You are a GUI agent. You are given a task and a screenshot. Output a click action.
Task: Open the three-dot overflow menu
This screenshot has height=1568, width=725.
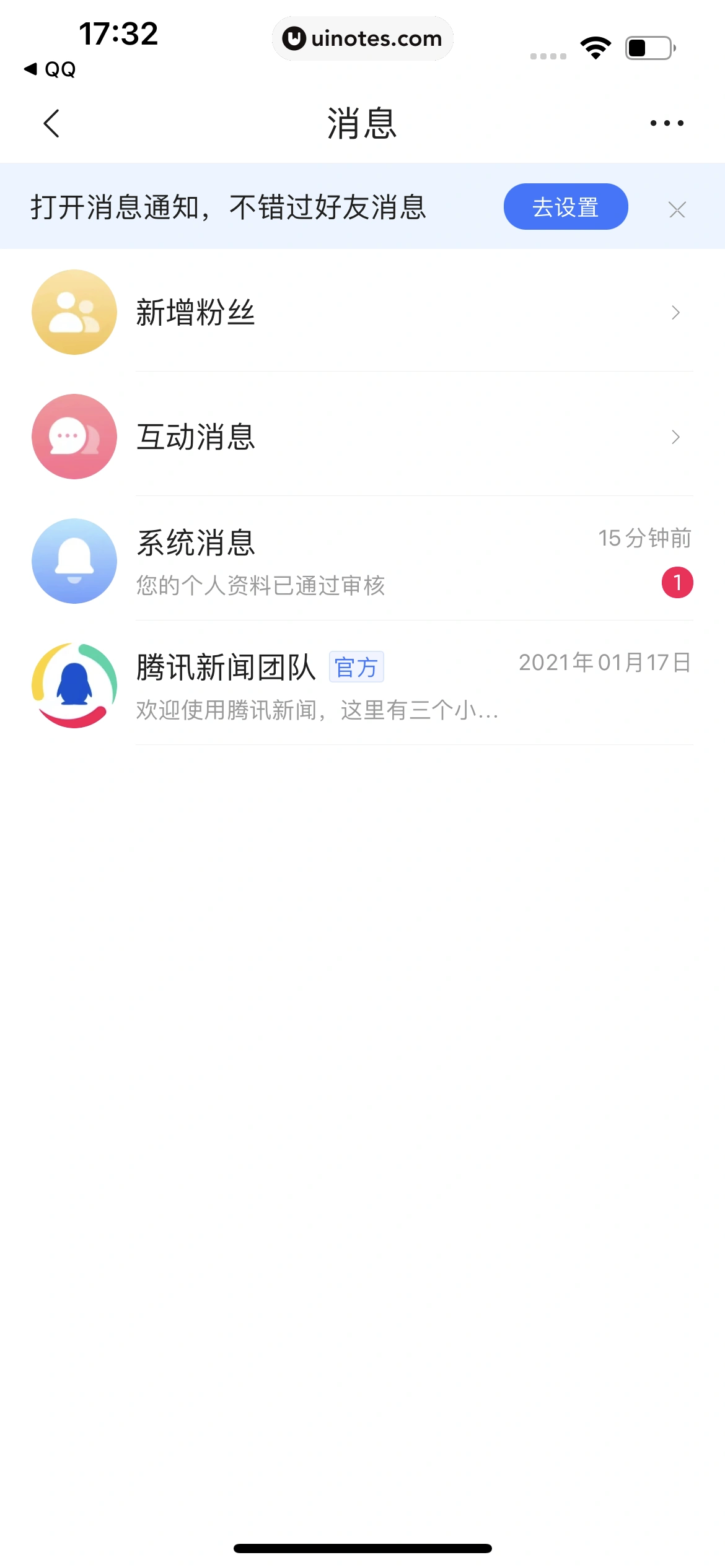(666, 123)
